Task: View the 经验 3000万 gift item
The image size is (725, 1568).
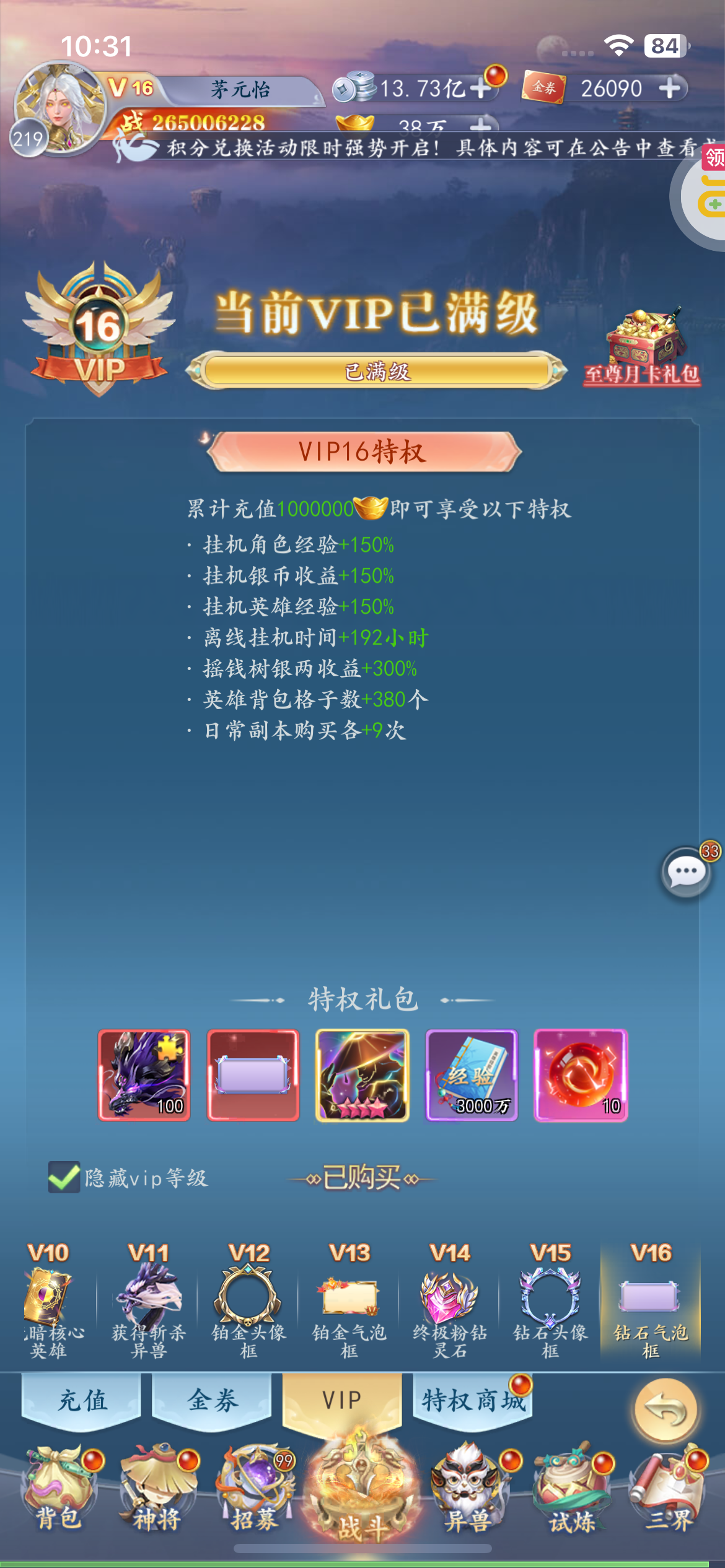Action: tap(472, 1075)
